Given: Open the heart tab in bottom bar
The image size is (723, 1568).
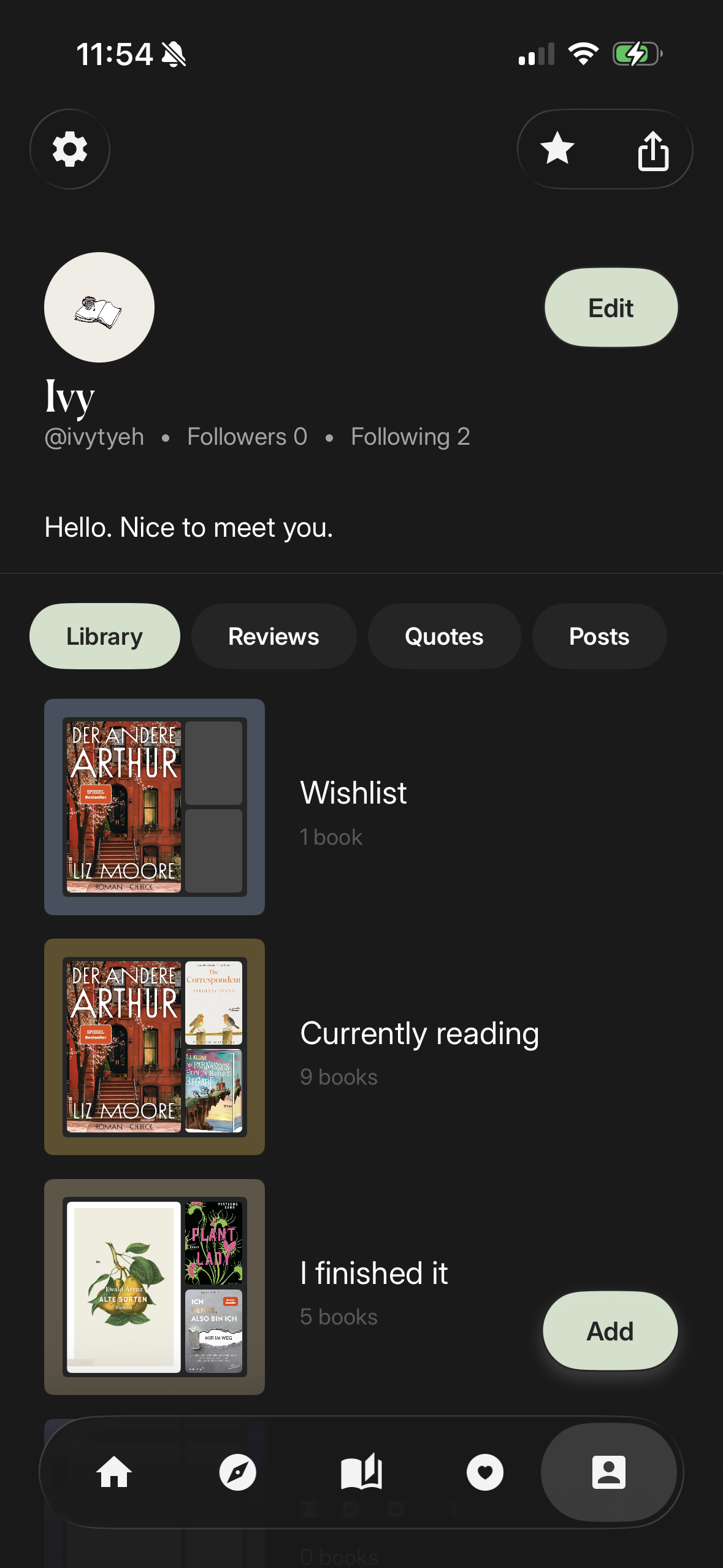Looking at the screenshot, I should tap(485, 1472).
